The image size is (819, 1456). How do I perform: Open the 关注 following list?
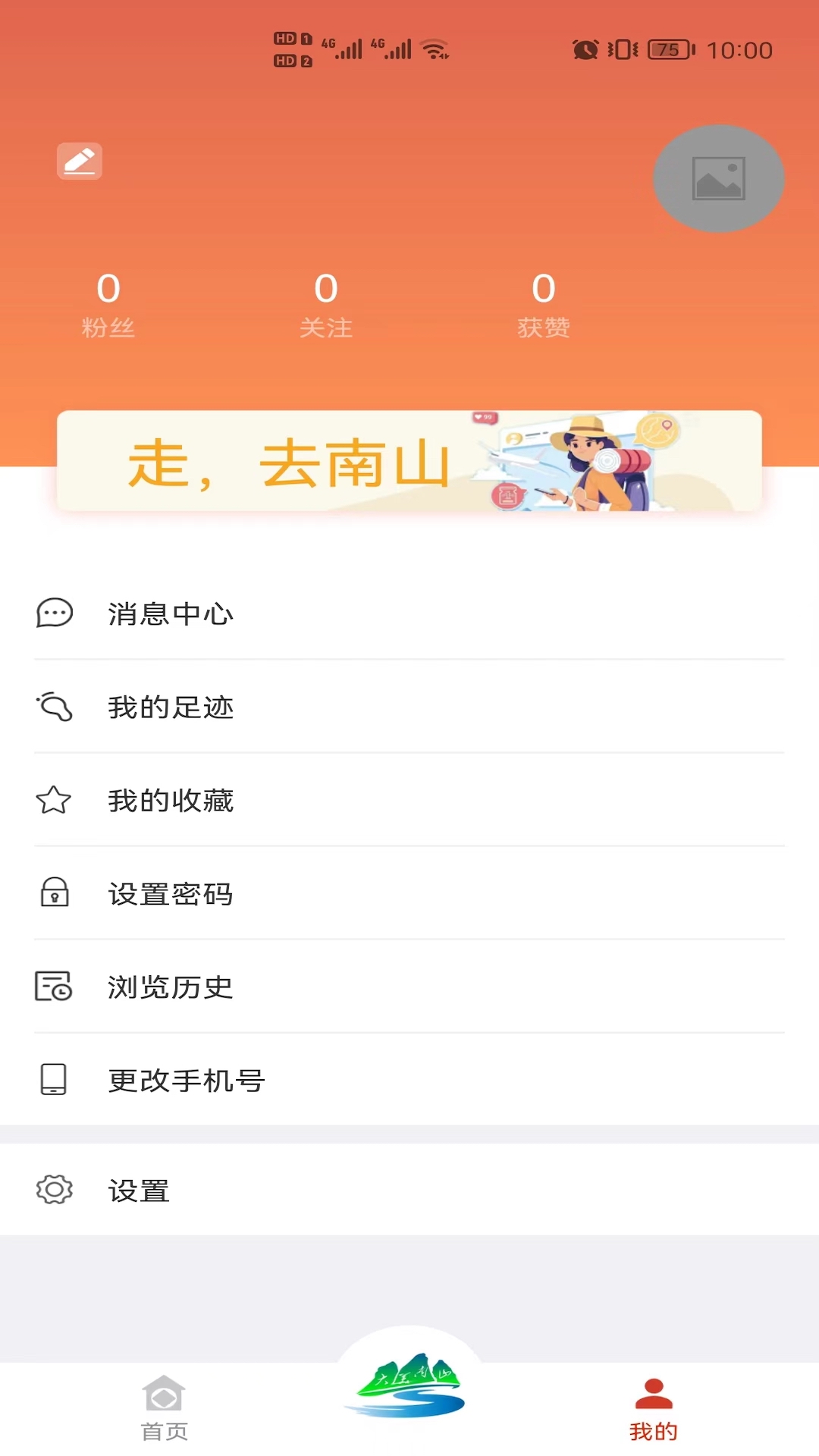[325, 303]
